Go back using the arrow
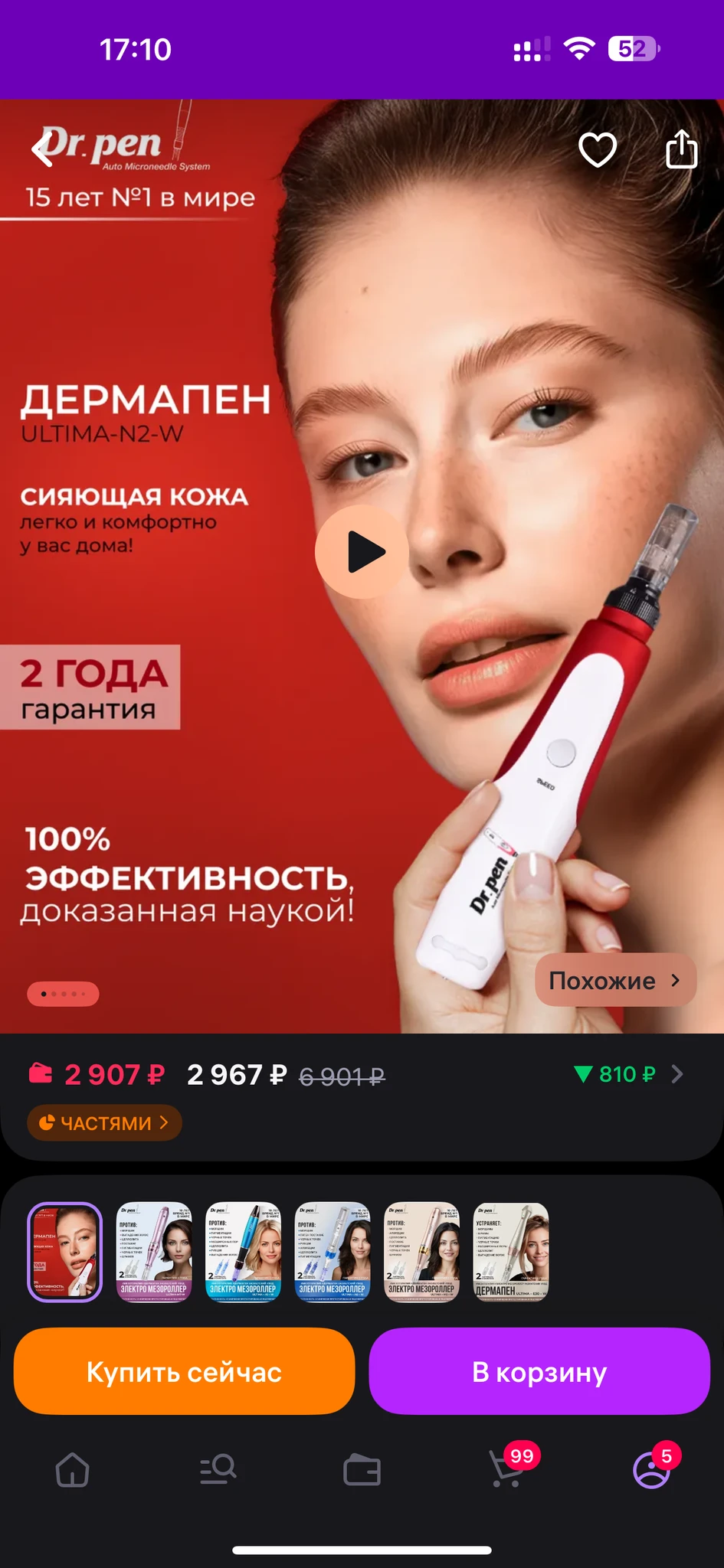This screenshot has height=1568, width=724. (x=44, y=149)
